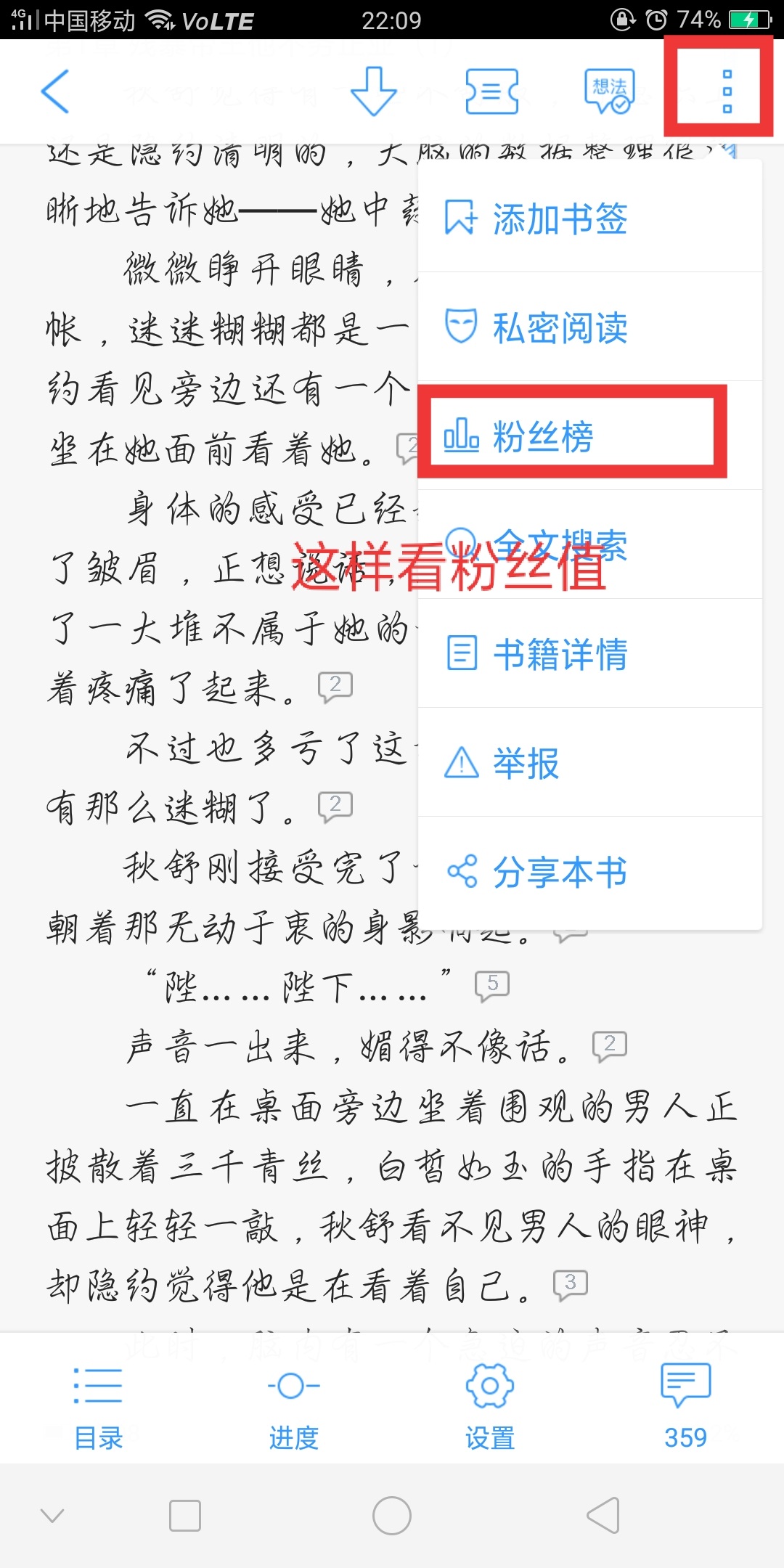Screen dimensions: 784x1568
Task: Open comment bubble after 陛……陛下……
Action: (492, 986)
